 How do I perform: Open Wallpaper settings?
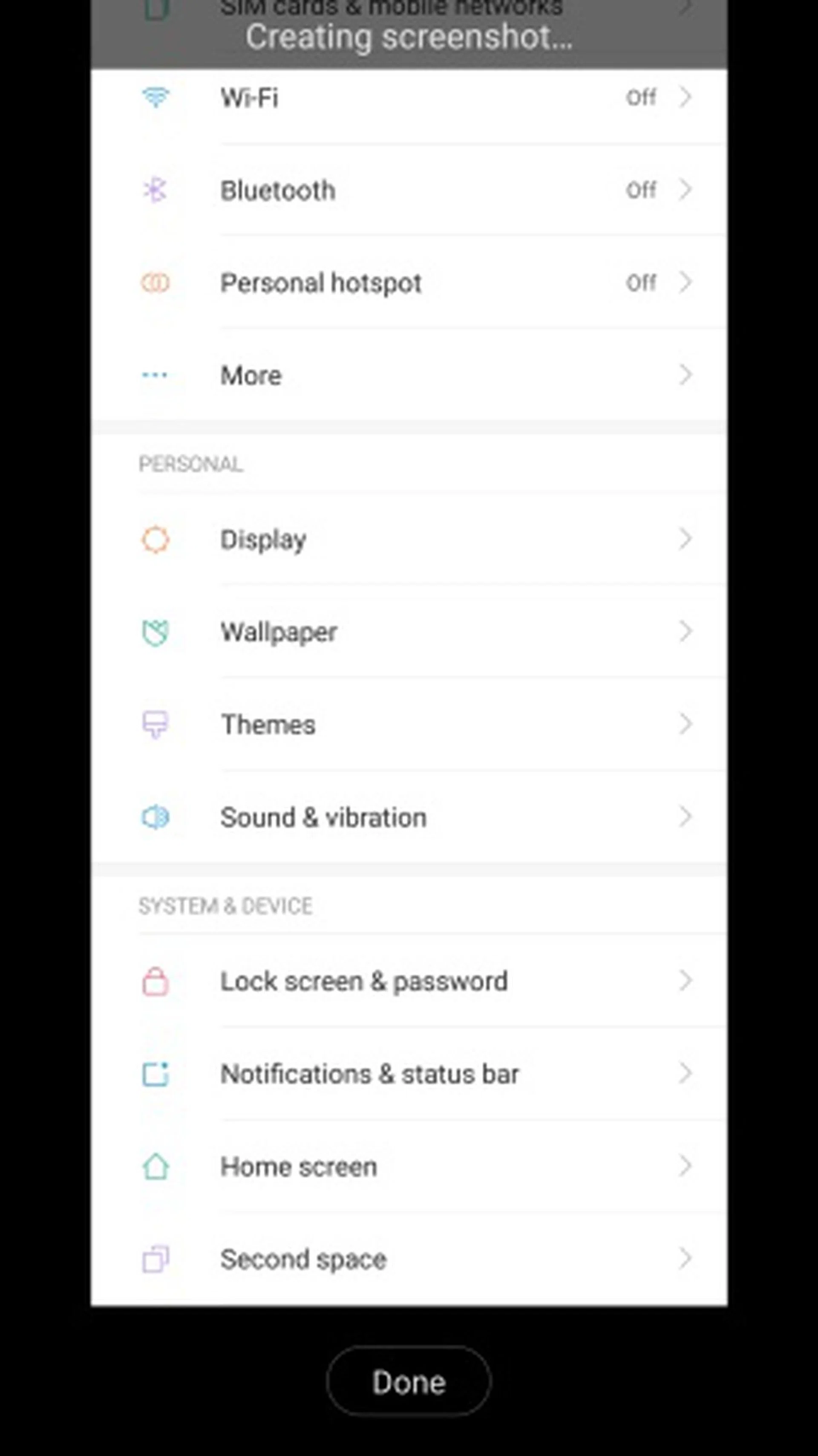409,632
